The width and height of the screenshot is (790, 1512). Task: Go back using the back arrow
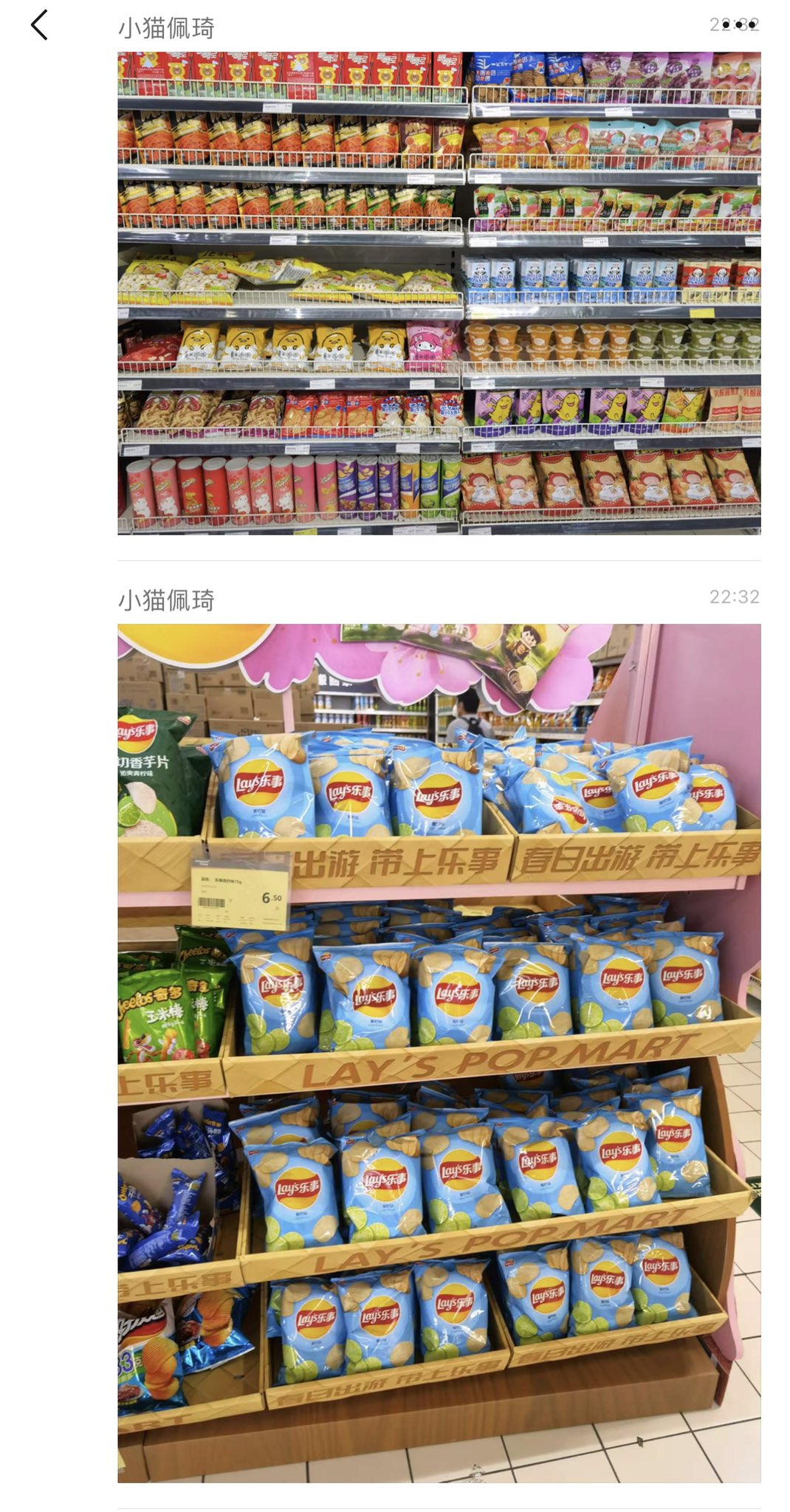(39, 25)
